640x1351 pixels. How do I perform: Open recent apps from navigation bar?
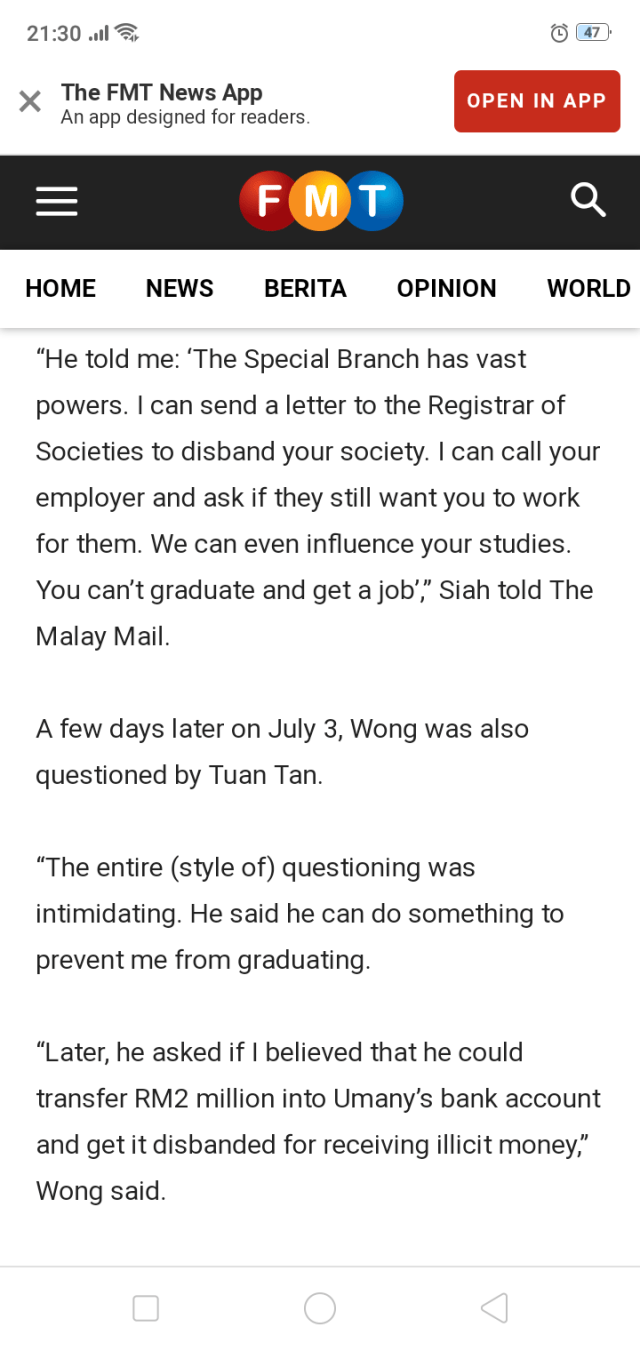pos(146,1308)
